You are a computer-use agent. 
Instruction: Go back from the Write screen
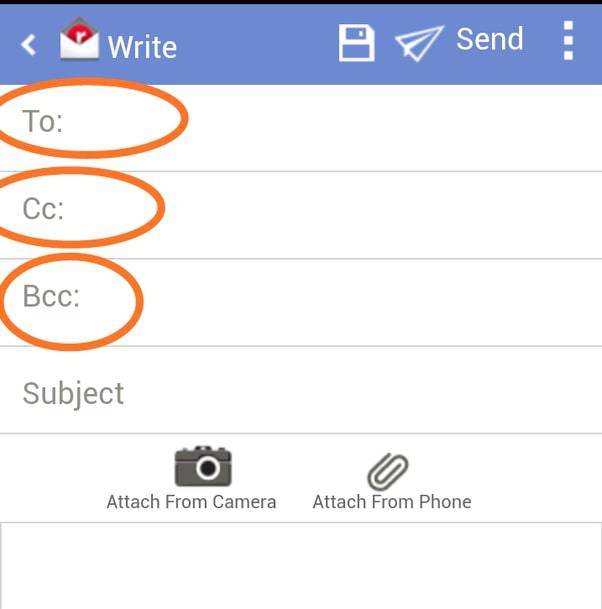coord(28,45)
